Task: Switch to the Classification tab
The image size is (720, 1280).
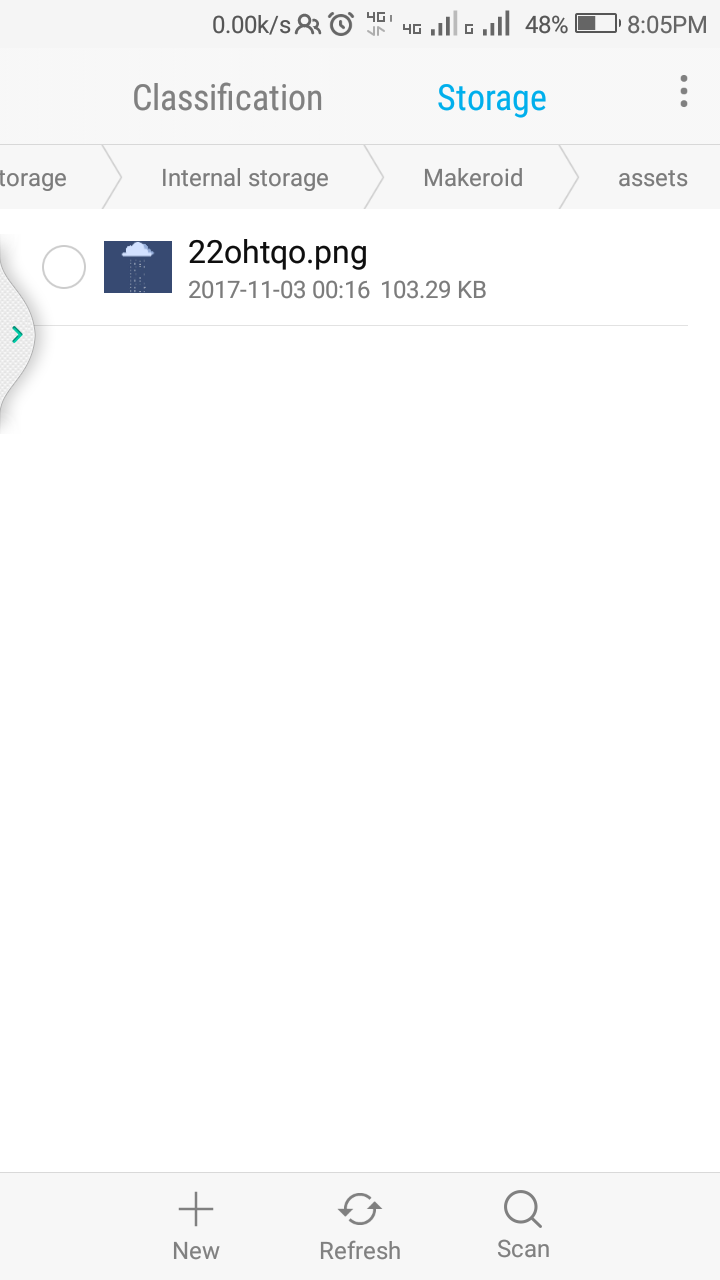Action: 228,98
